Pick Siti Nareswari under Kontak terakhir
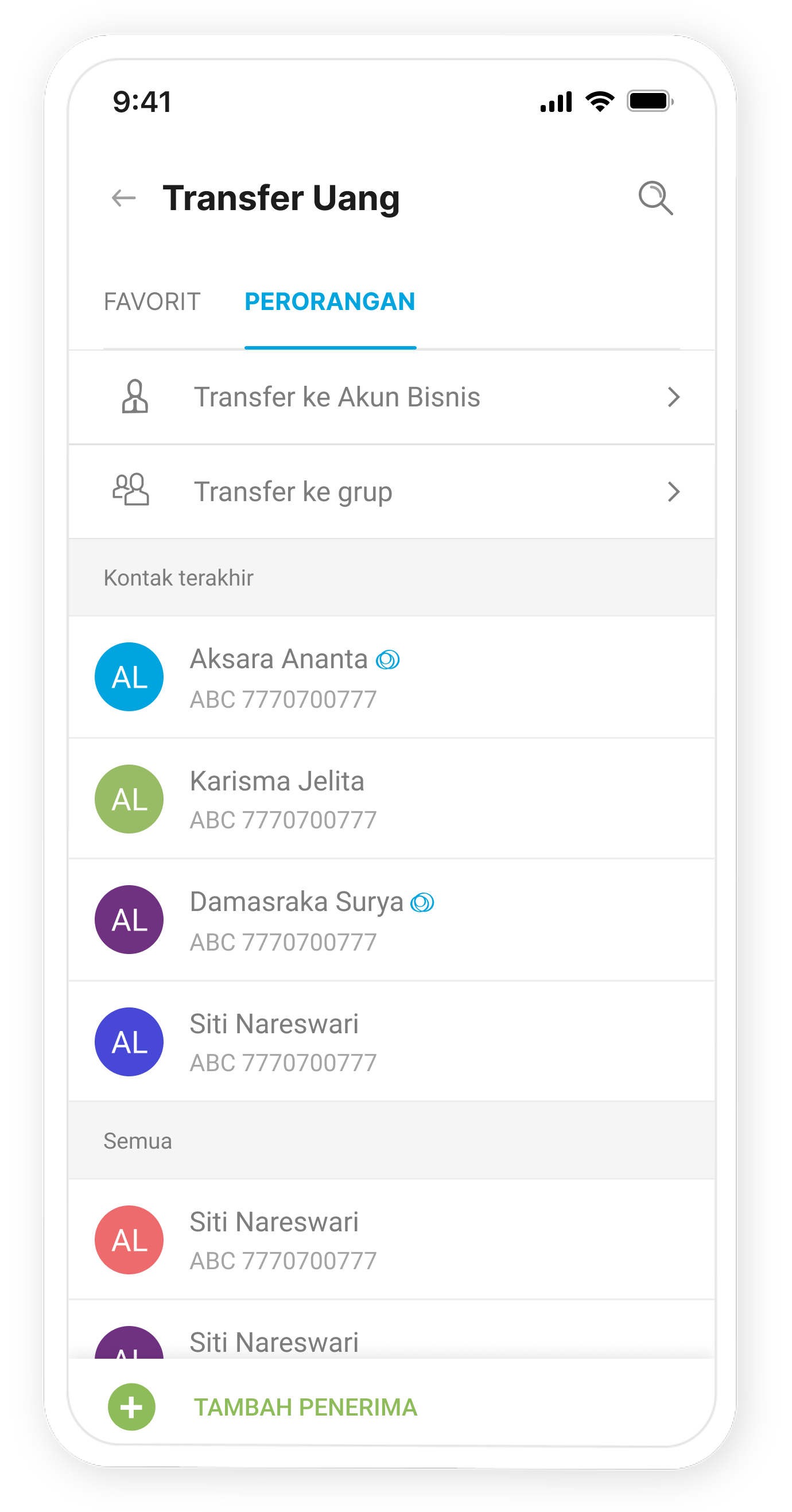Viewport: 792px width, 1512px height. coord(391,1042)
